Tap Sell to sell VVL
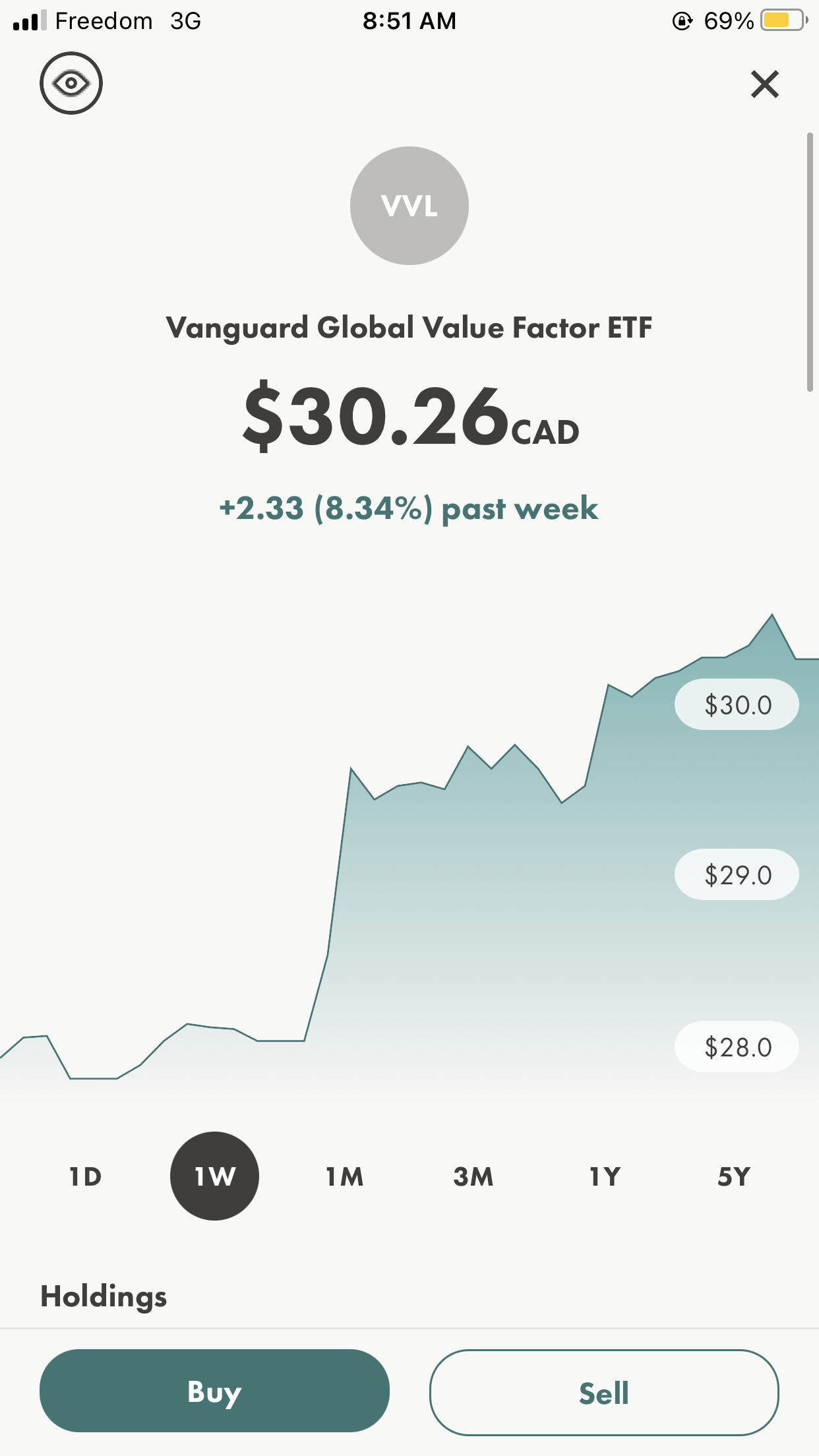This screenshot has width=819, height=1456. pyautogui.click(x=604, y=1393)
